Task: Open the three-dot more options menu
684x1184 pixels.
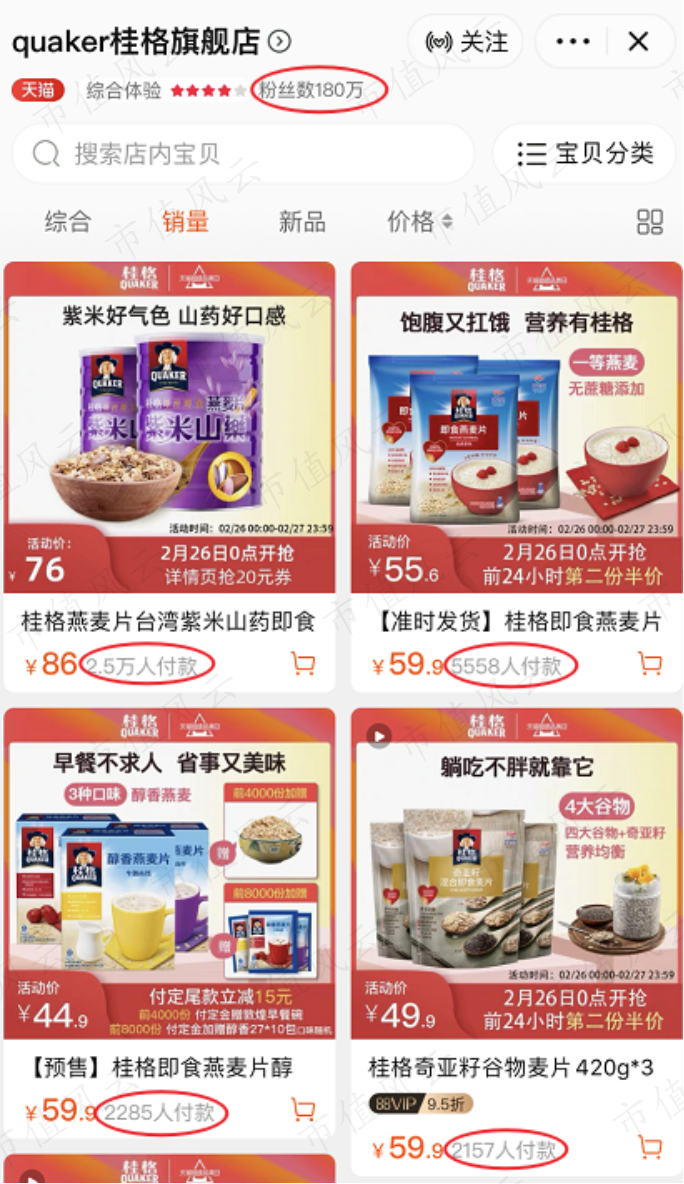Action: click(573, 42)
